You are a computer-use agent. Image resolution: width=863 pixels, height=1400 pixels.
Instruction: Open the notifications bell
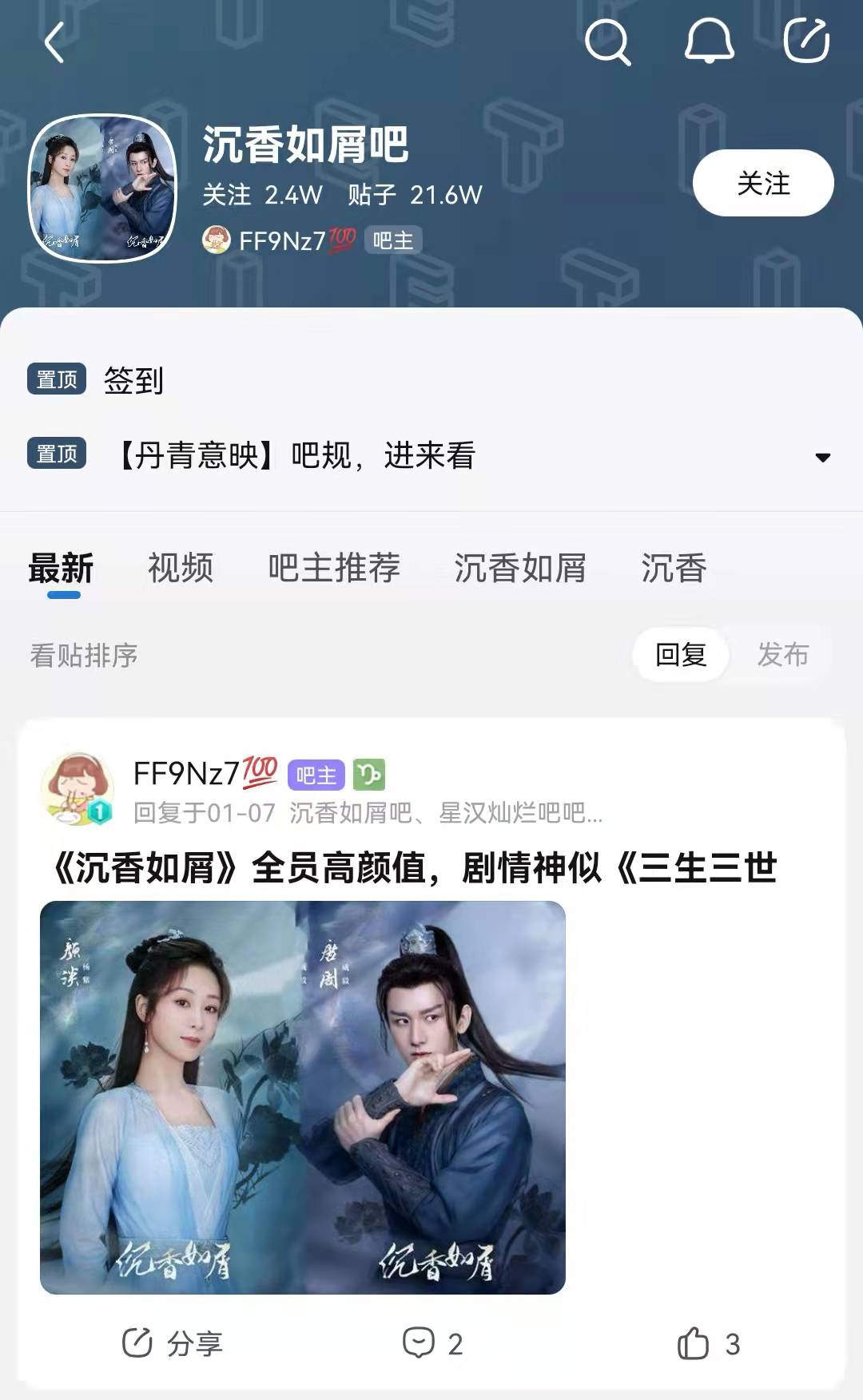(x=709, y=42)
